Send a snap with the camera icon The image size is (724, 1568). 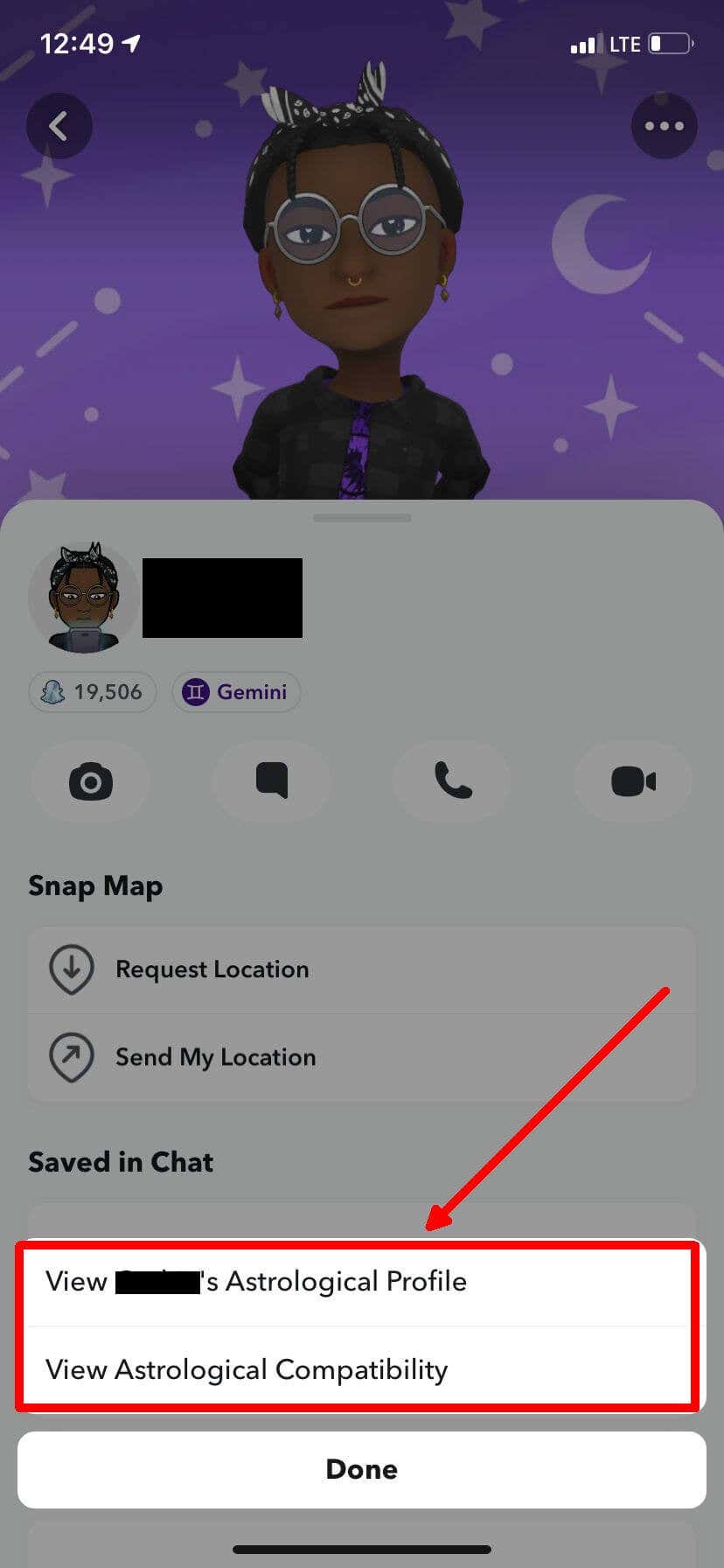point(91,781)
